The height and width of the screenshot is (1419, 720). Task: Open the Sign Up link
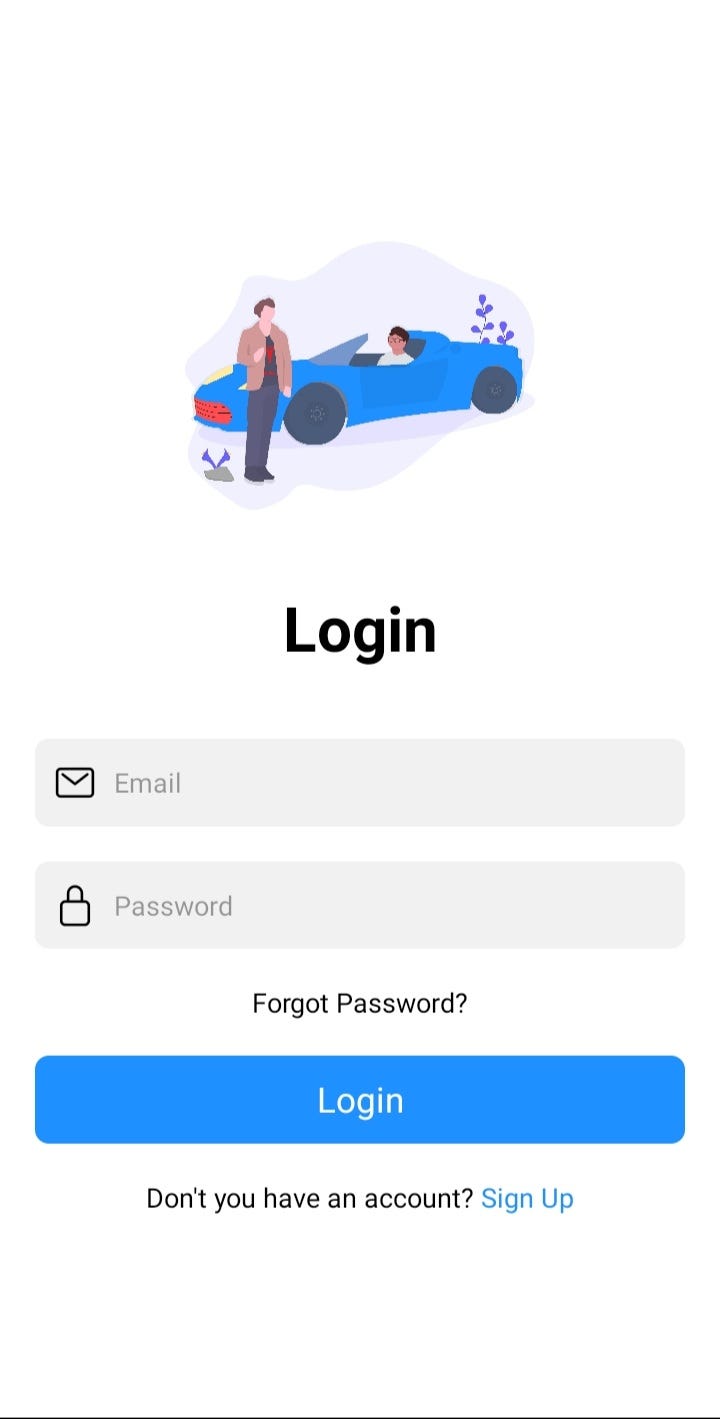coord(527,1198)
